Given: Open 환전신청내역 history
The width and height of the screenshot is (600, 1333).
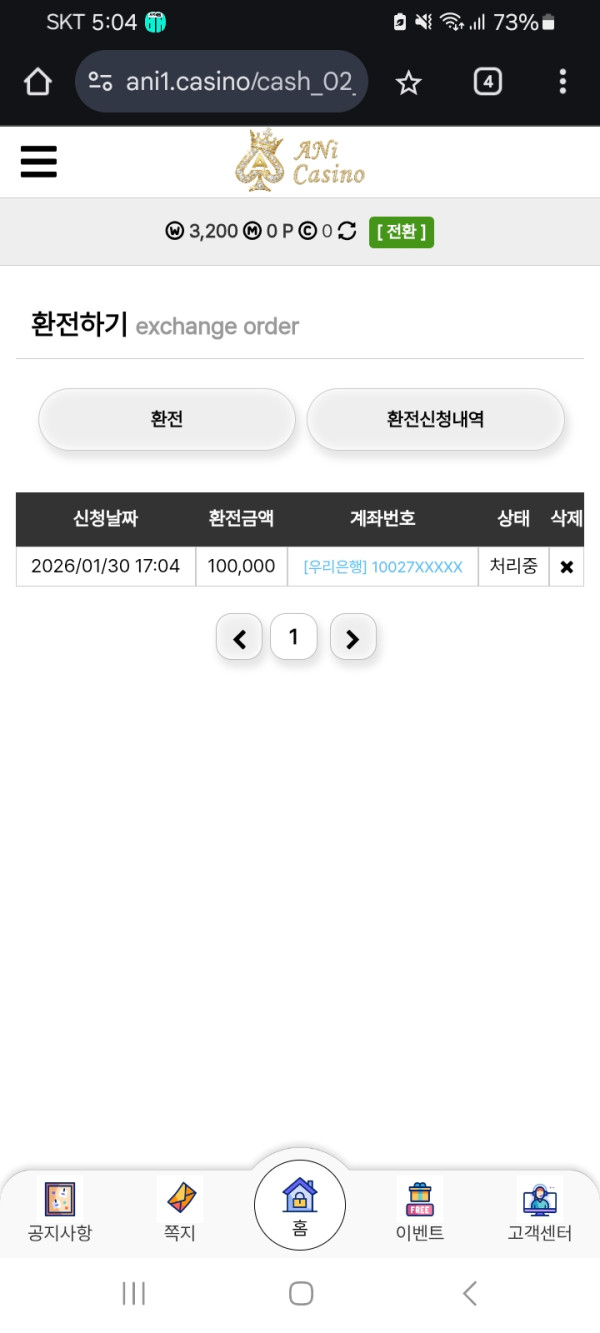Looking at the screenshot, I should [x=435, y=420].
